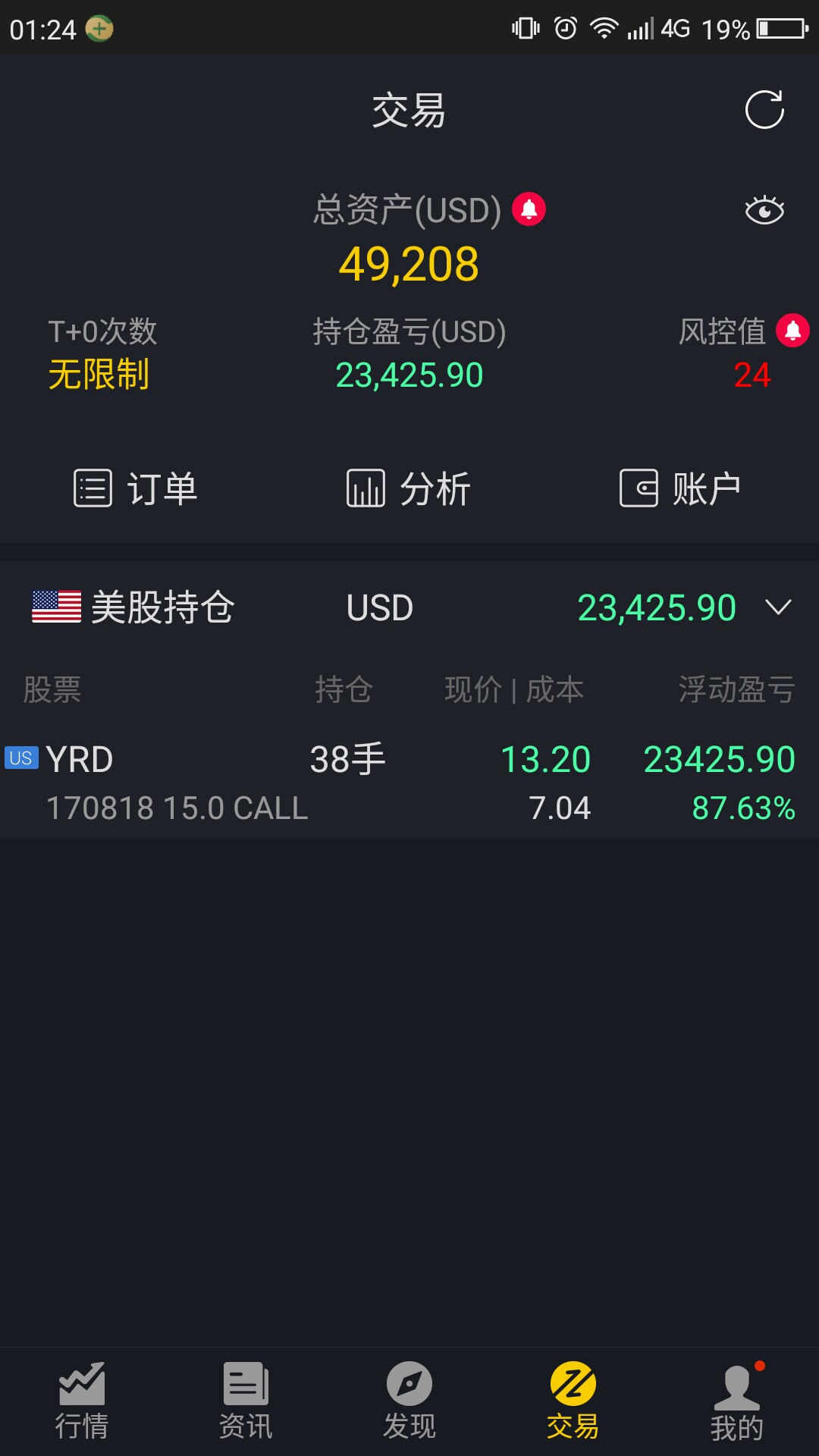The image size is (819, 1456).
Task: Open 分析 analysis
Action: pyautogui.click(x=409, y=488)
